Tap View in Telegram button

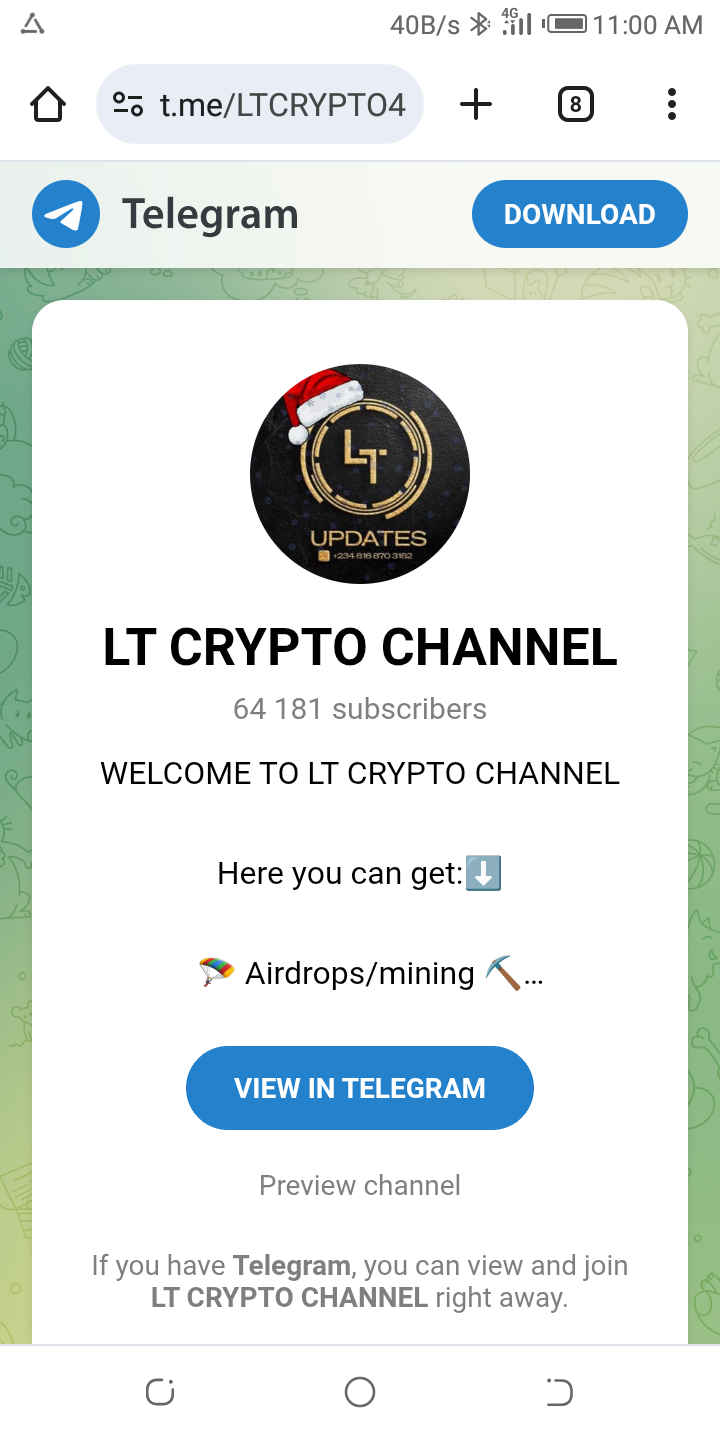pos(360,1088)
